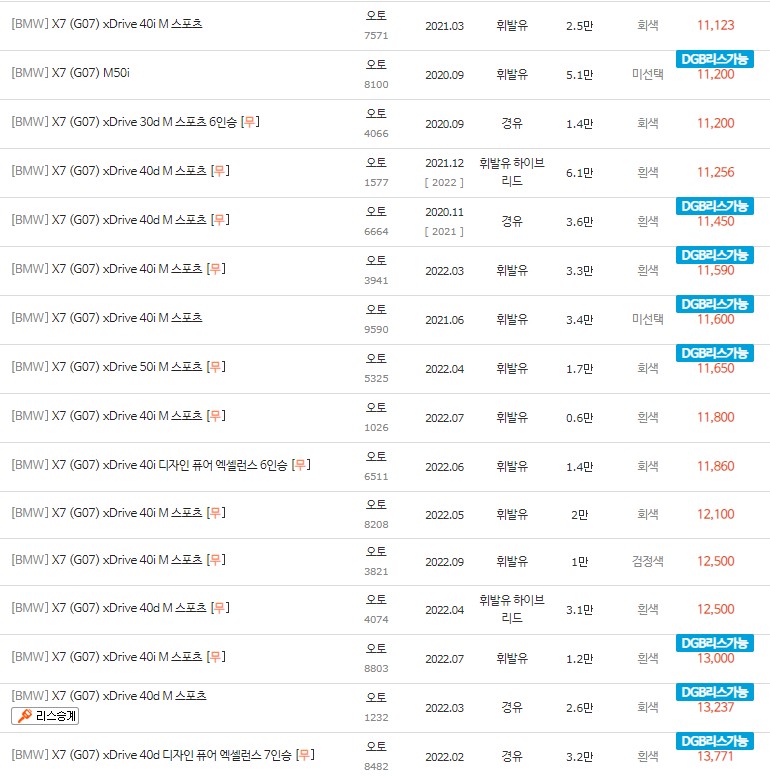Click the 오토 link for the M50i row
The image size is (770, 780).
(377, 66)
